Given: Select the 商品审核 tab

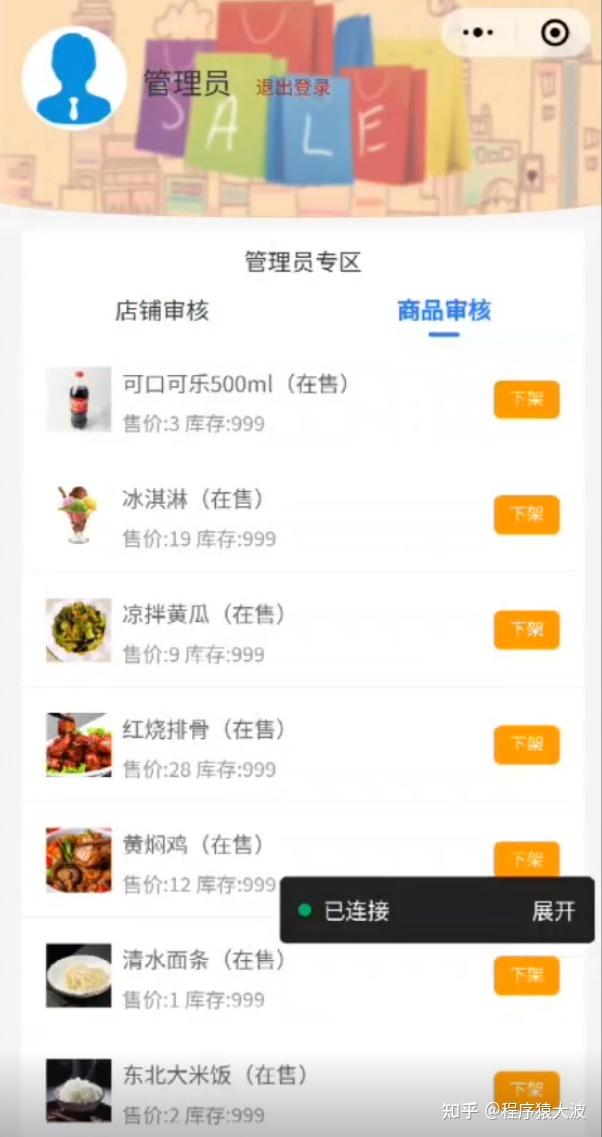Looking at the screenshot, I should 444,310.
